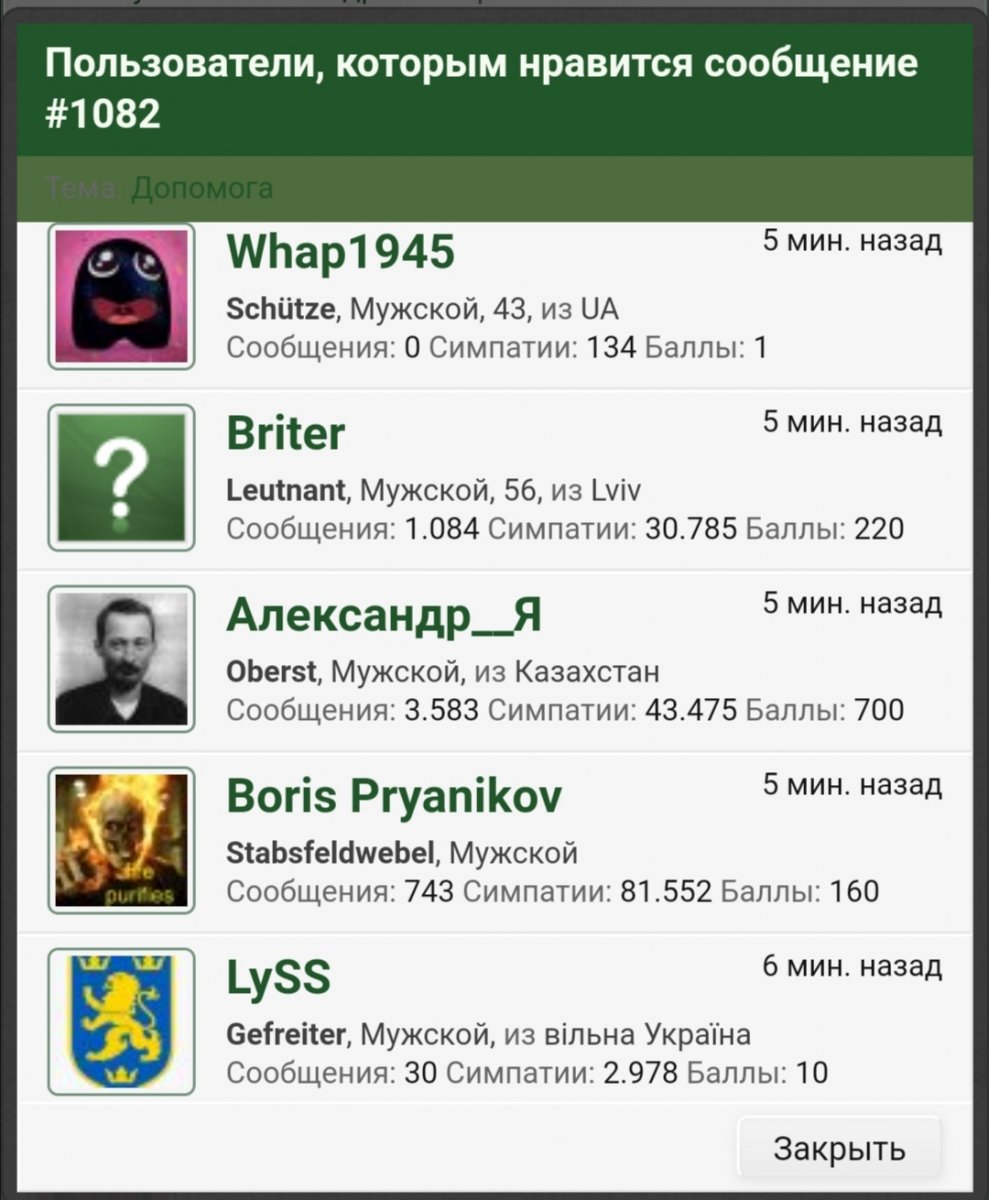
Task: Close the dialog with Закрыть
Action: (839, 1149)
